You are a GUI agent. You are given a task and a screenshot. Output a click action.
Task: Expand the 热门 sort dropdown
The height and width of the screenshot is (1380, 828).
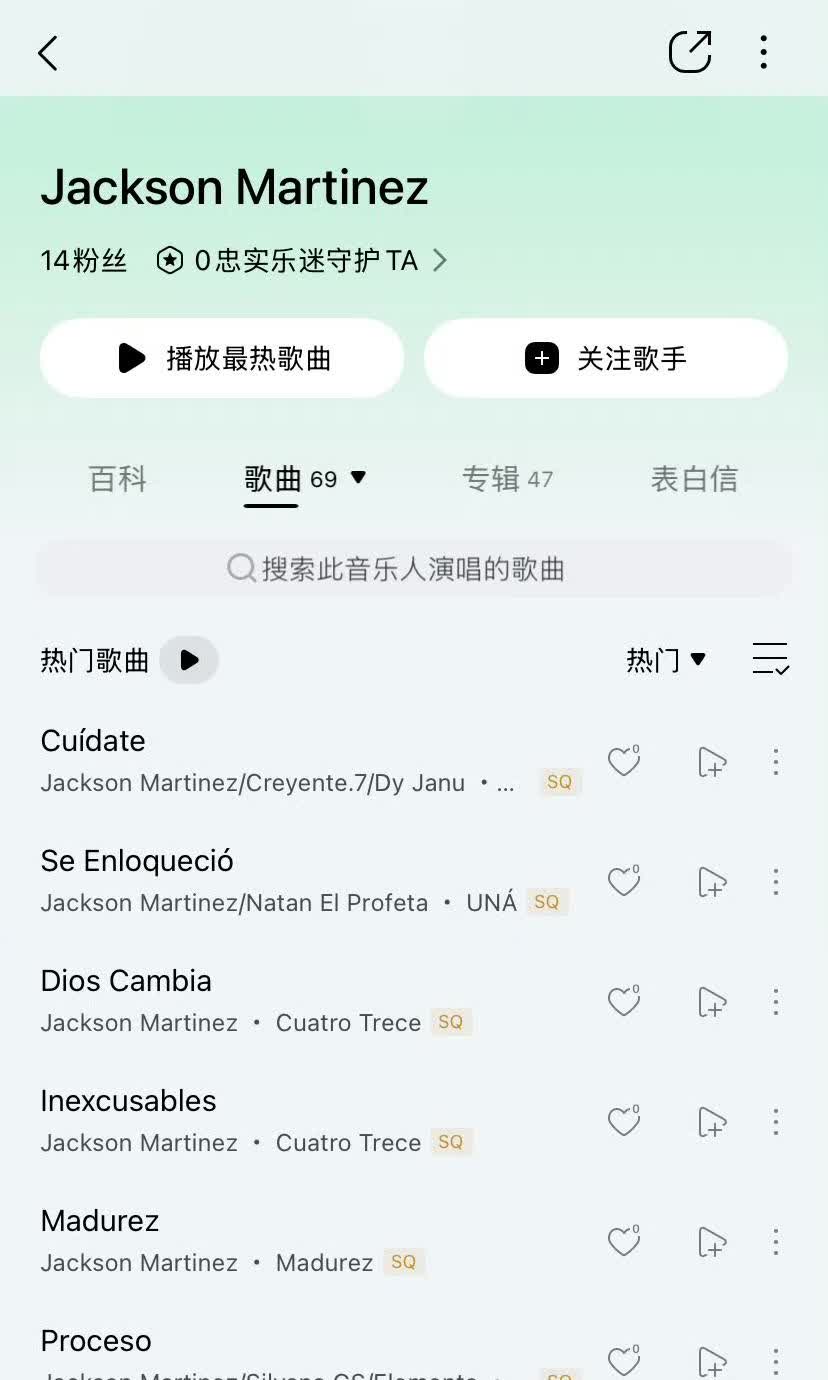(666, 660)
